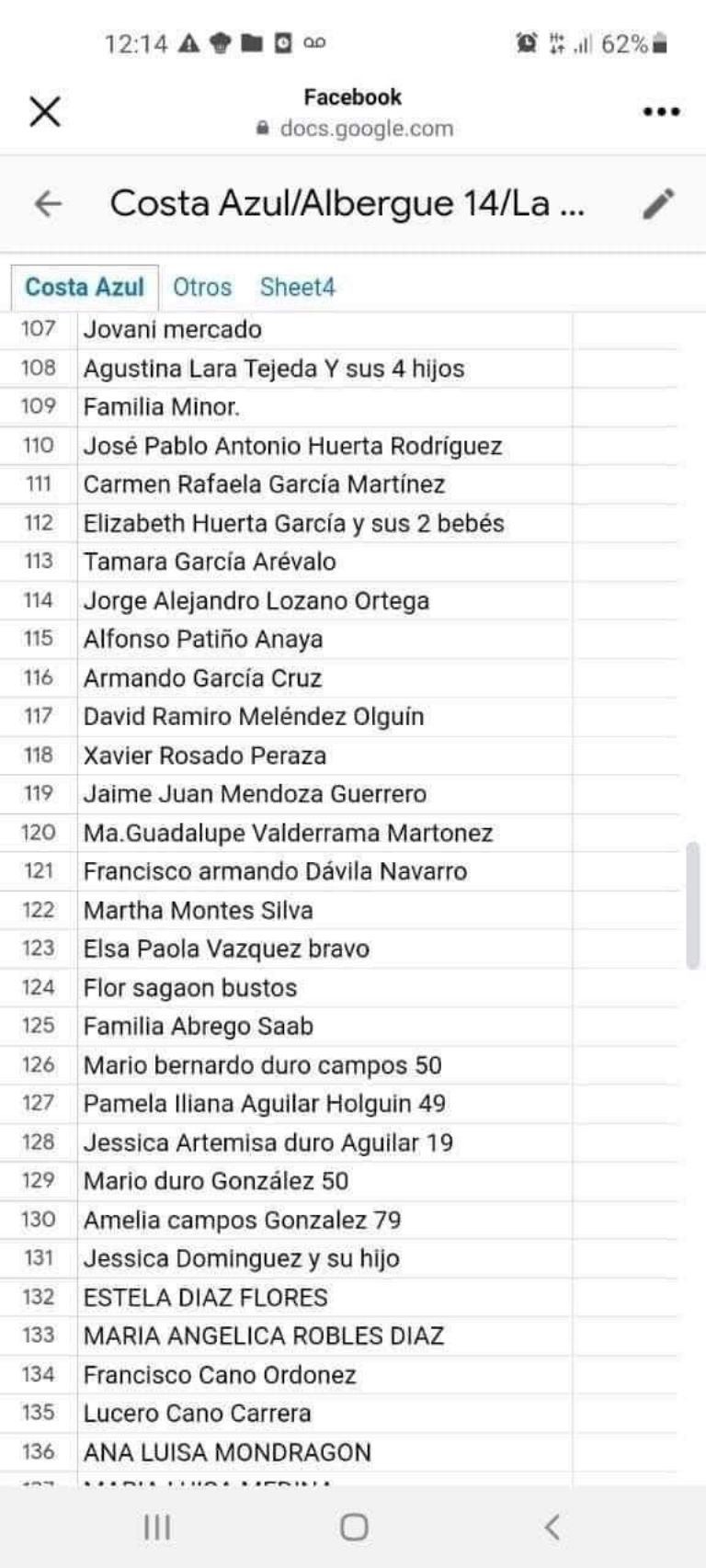Viewport: 706px width, 1568px height.
Task: Select the Costa Azul sheet tab
Action: 85,288
